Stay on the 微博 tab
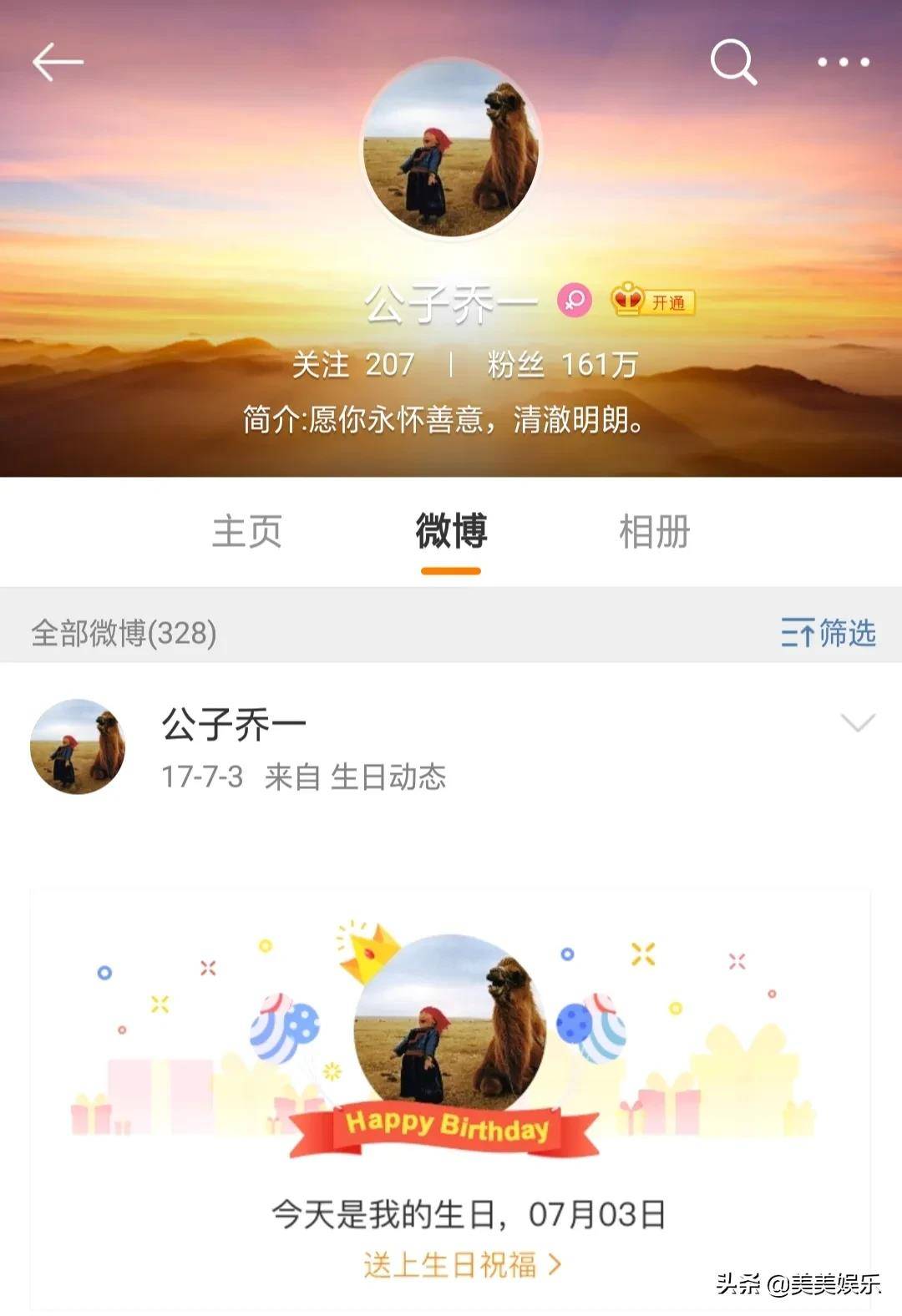The image size is (902, 1316). point(451,529)
